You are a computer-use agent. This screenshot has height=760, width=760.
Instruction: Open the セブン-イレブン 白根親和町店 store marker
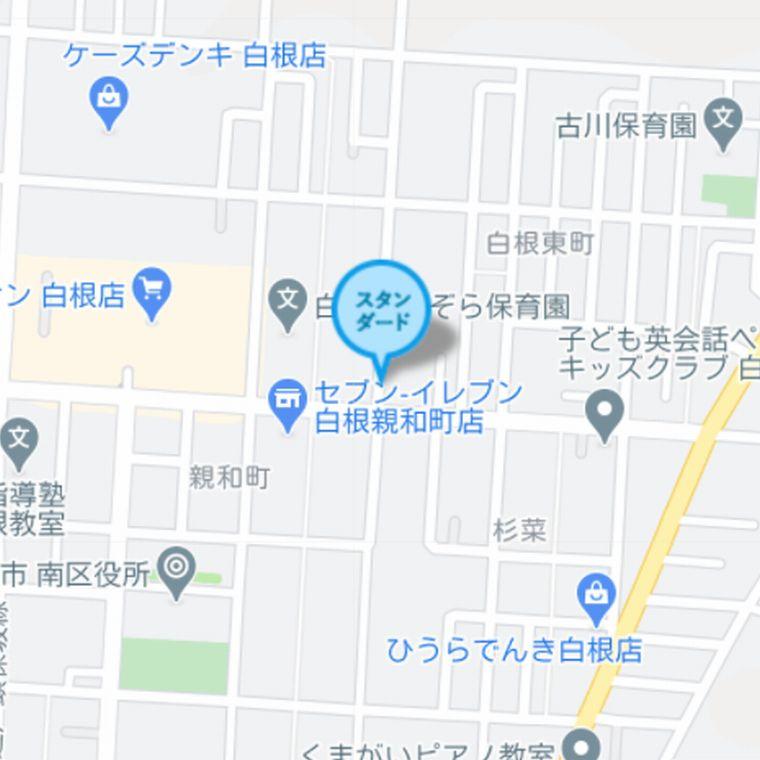pos(288,403)
